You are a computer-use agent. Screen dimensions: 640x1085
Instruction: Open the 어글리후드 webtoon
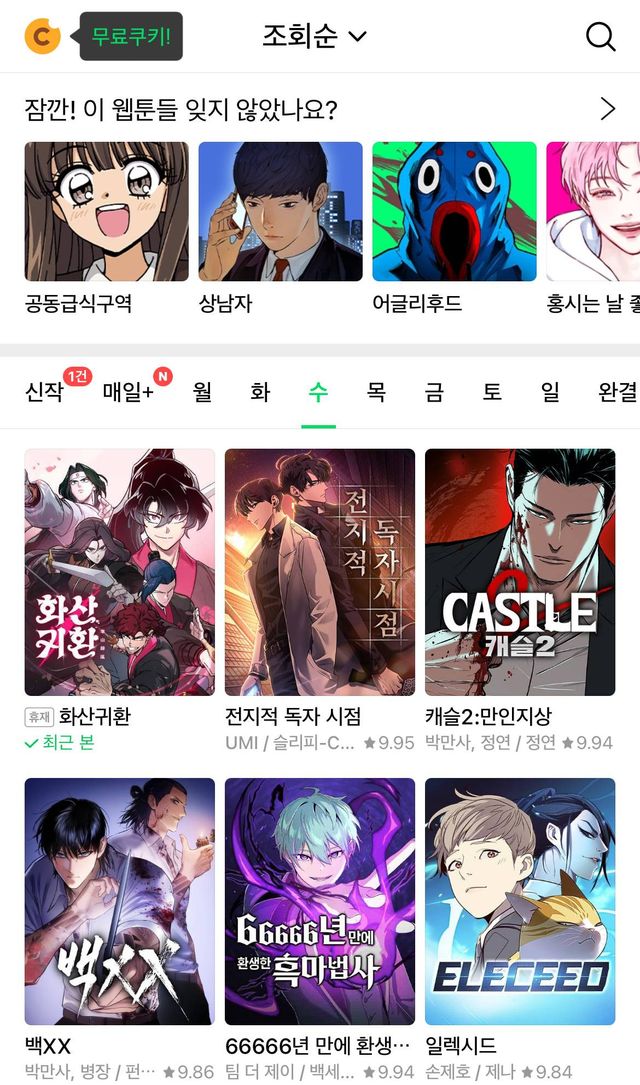point(454,228)
